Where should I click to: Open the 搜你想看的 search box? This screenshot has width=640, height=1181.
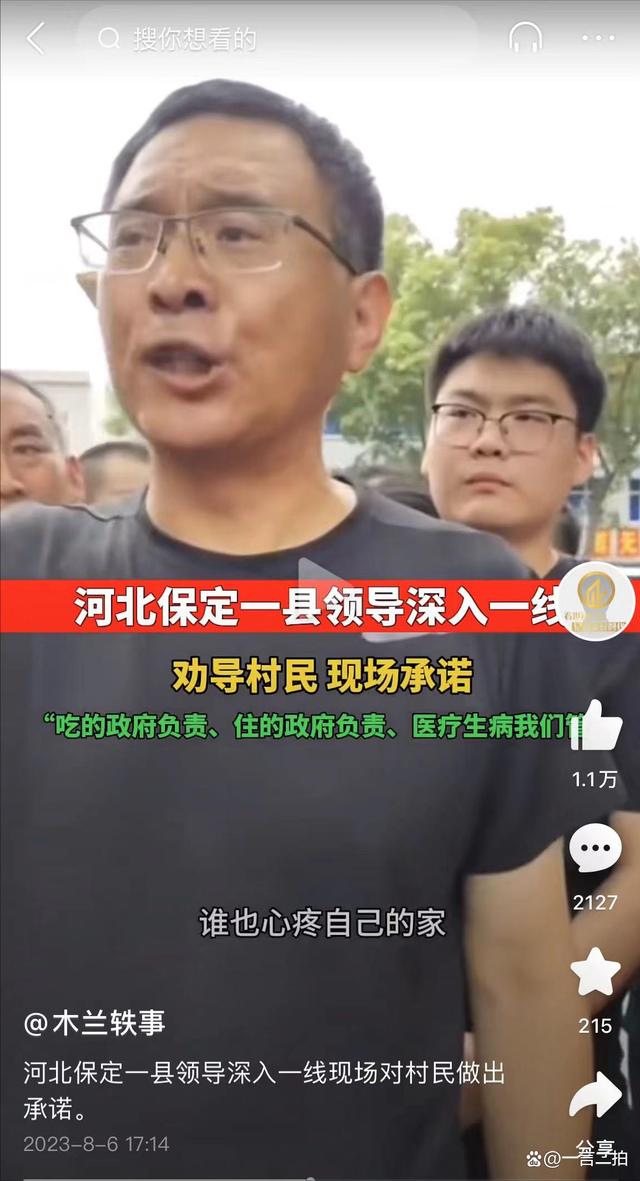click(270, 39)
